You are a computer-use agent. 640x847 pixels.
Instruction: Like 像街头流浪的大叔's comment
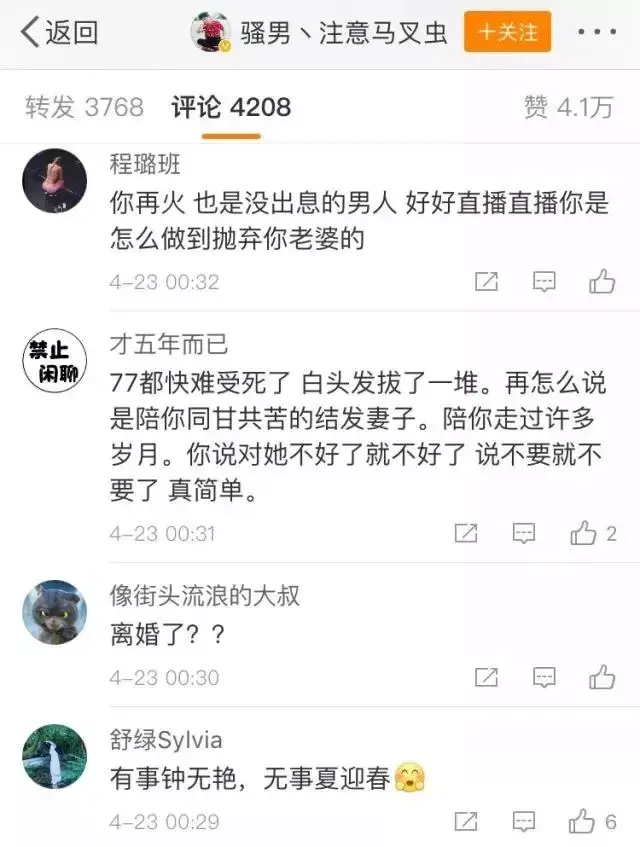pyautogui.click(x=602, y=678)
